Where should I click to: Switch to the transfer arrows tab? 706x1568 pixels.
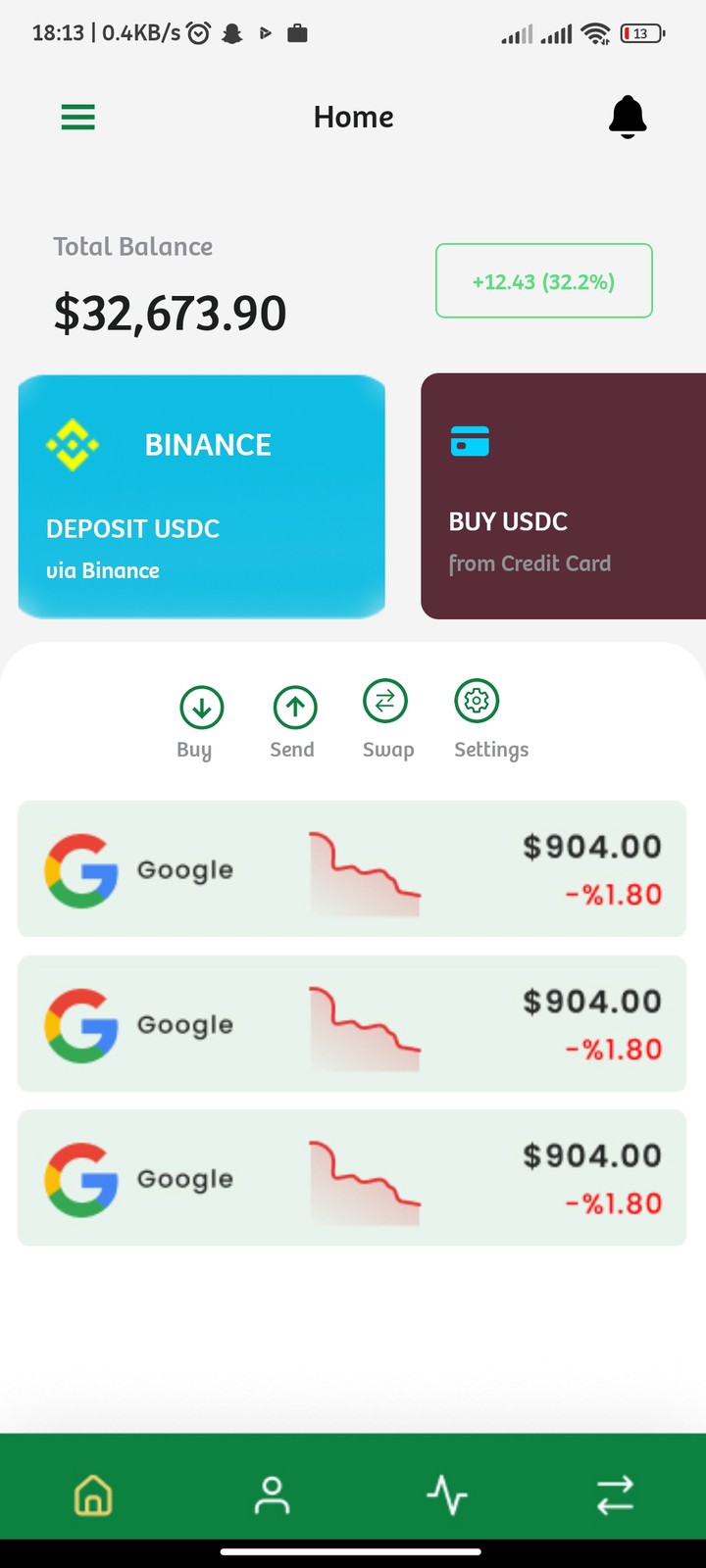pyautogui.click(x=615, y=1495)
